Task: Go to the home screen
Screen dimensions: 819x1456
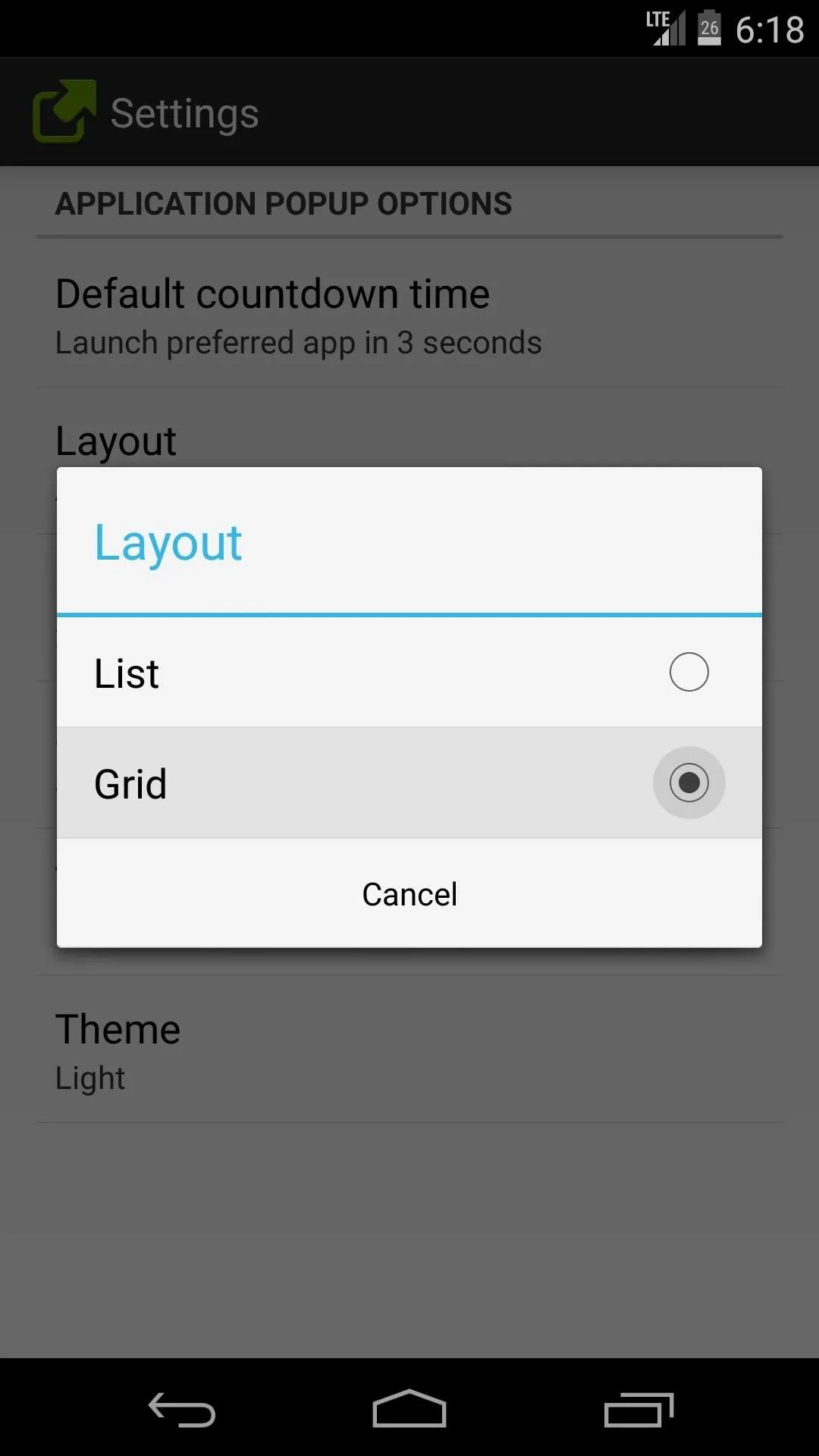Action: (409, 1409)
